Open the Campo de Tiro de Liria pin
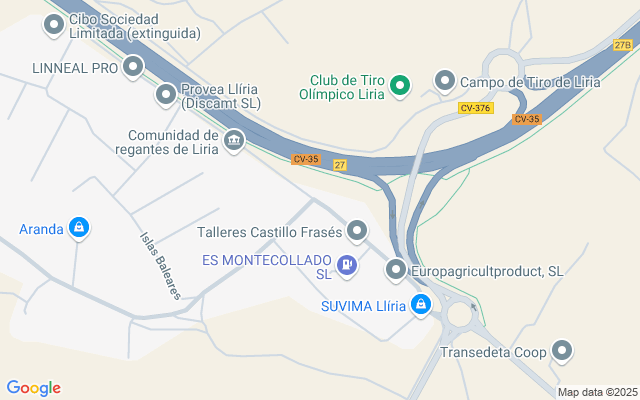640x400 pixels. point(445,81)
